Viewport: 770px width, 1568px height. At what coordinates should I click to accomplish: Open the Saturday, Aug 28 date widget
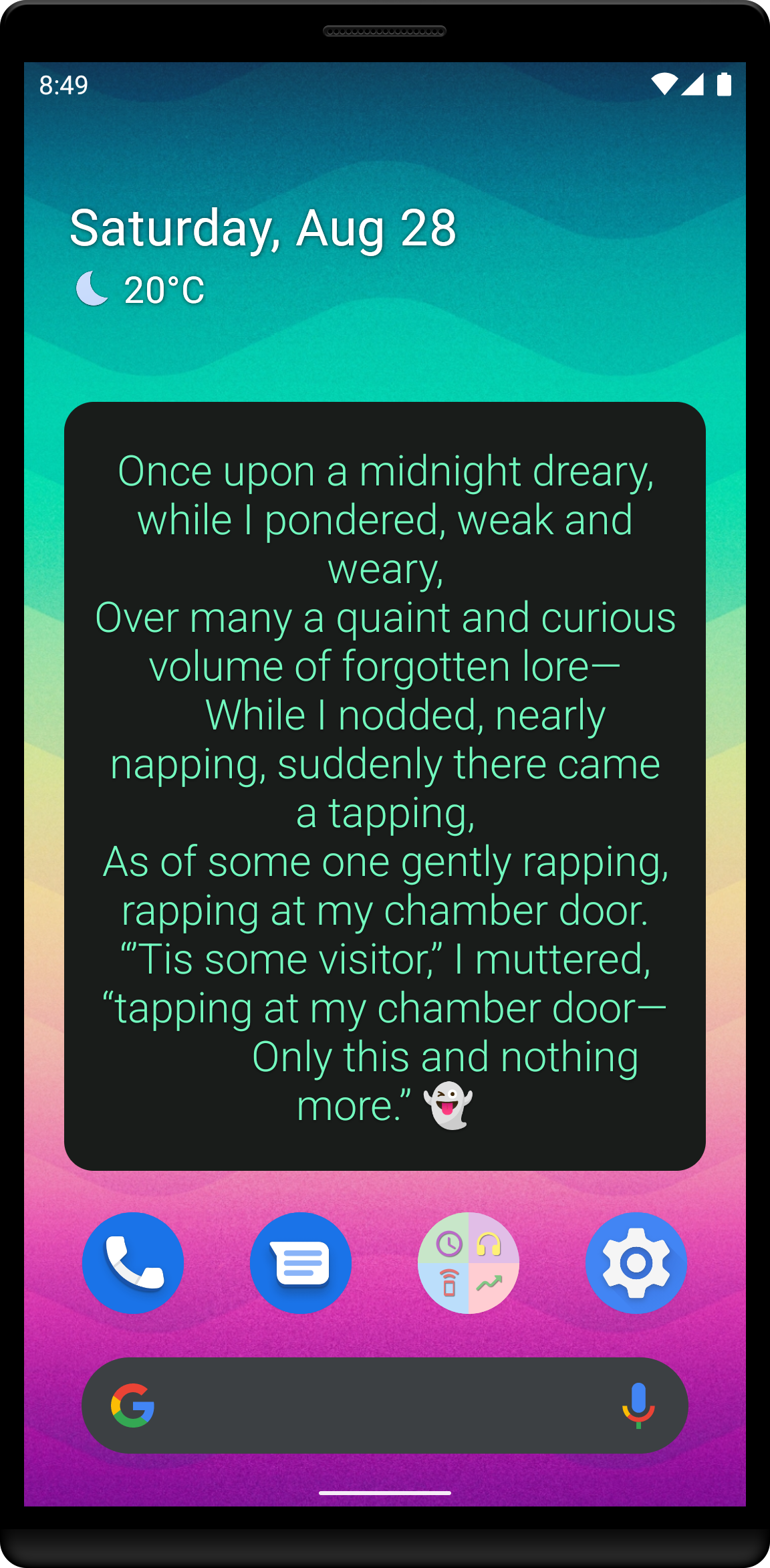[263, 228]
